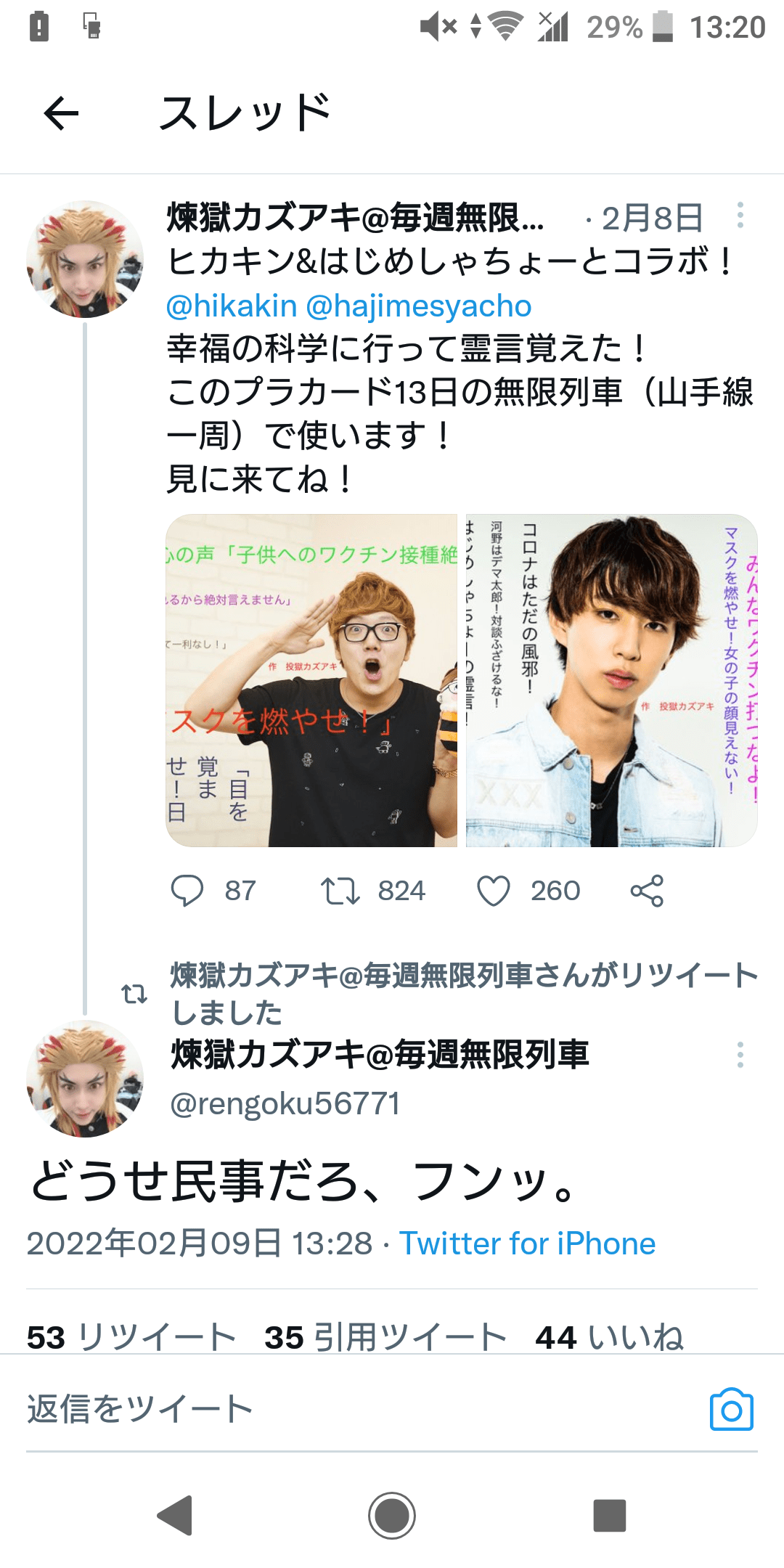The width and height of the screenshot is (784, 1568).
Task: Reply to the tweet with 87 replies
Action: pyautogui.click(x=187, y=891)
